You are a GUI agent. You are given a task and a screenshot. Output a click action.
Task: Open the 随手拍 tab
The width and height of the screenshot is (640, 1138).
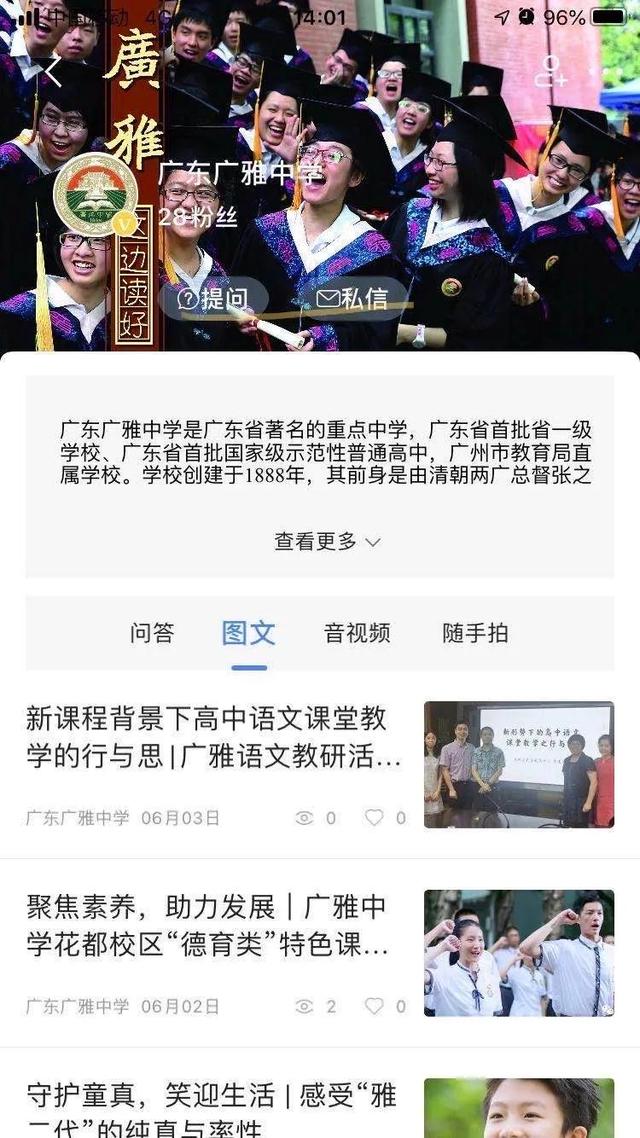point(475,632)
